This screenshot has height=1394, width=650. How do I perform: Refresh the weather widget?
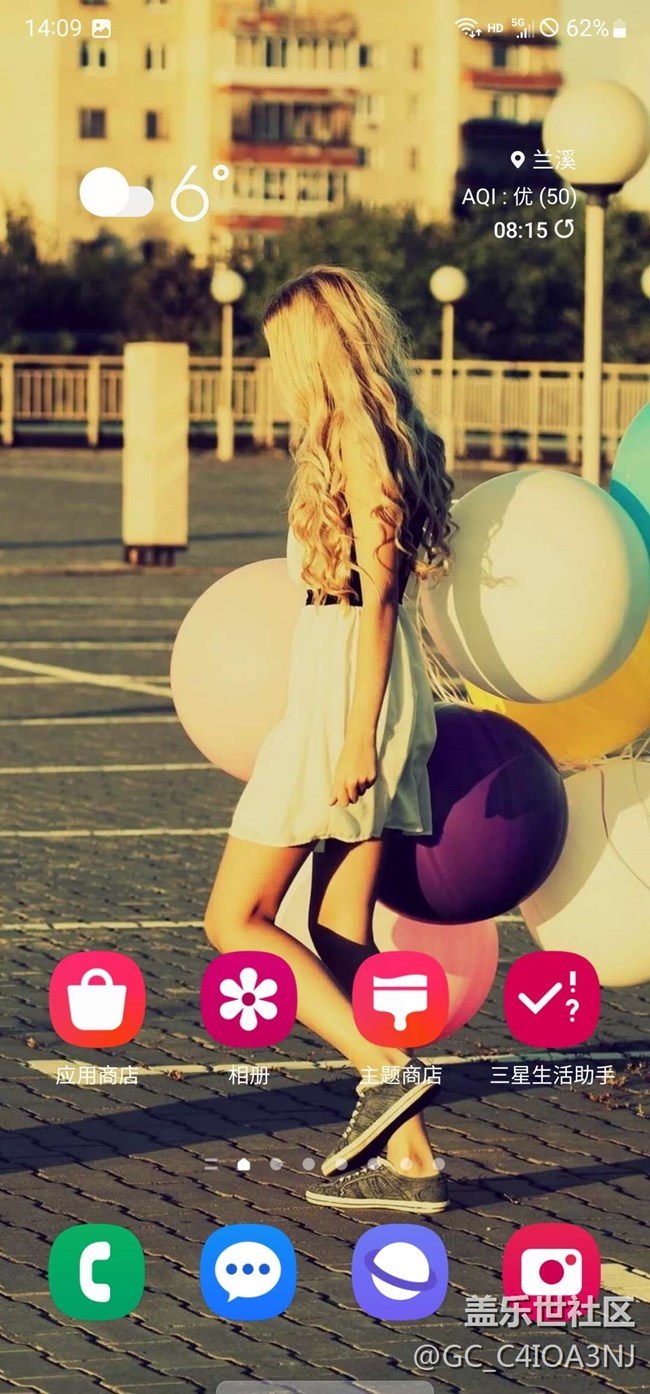pyautogui.click(x=565, y=229)
